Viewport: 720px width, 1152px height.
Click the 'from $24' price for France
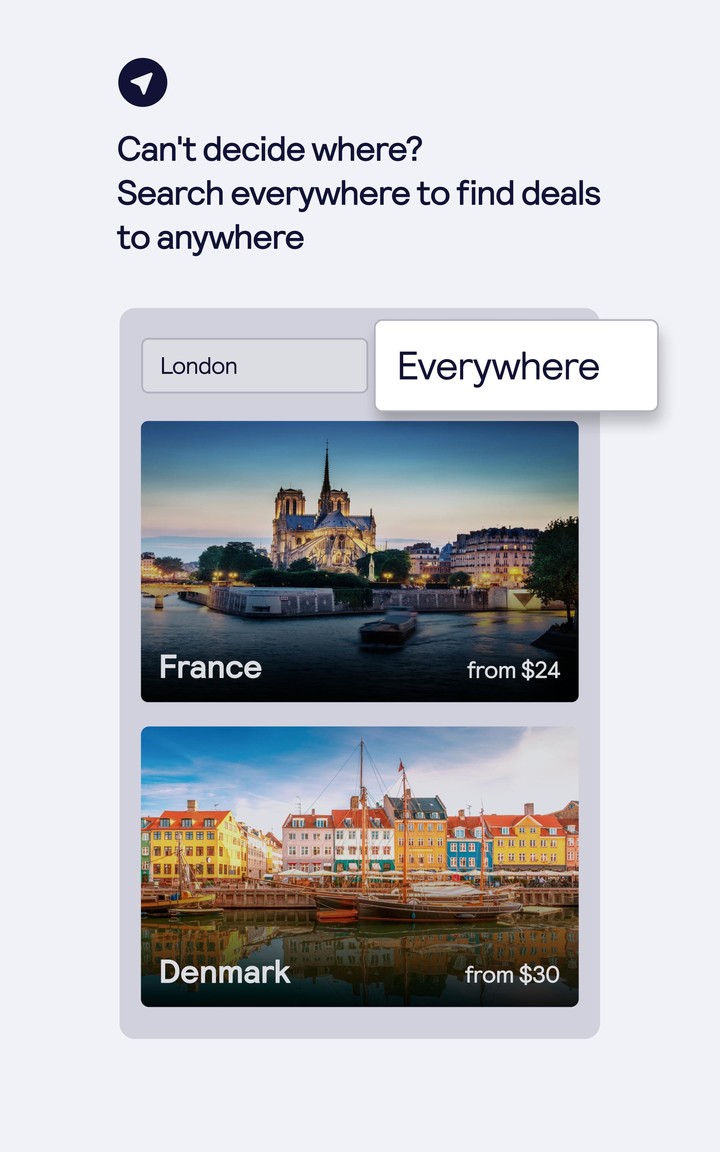coord(512,670)
